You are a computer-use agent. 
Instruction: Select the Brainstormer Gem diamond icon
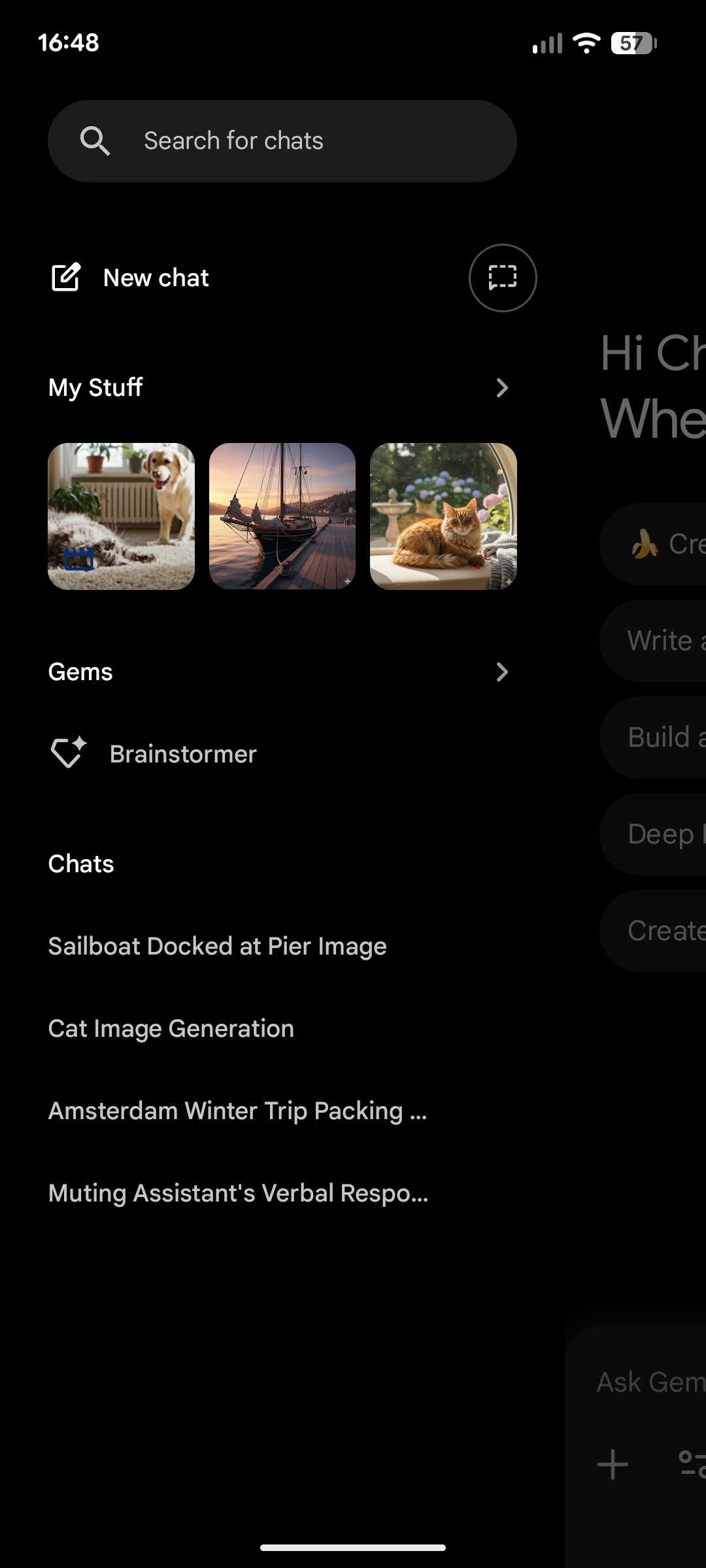[x=68, y=752]
